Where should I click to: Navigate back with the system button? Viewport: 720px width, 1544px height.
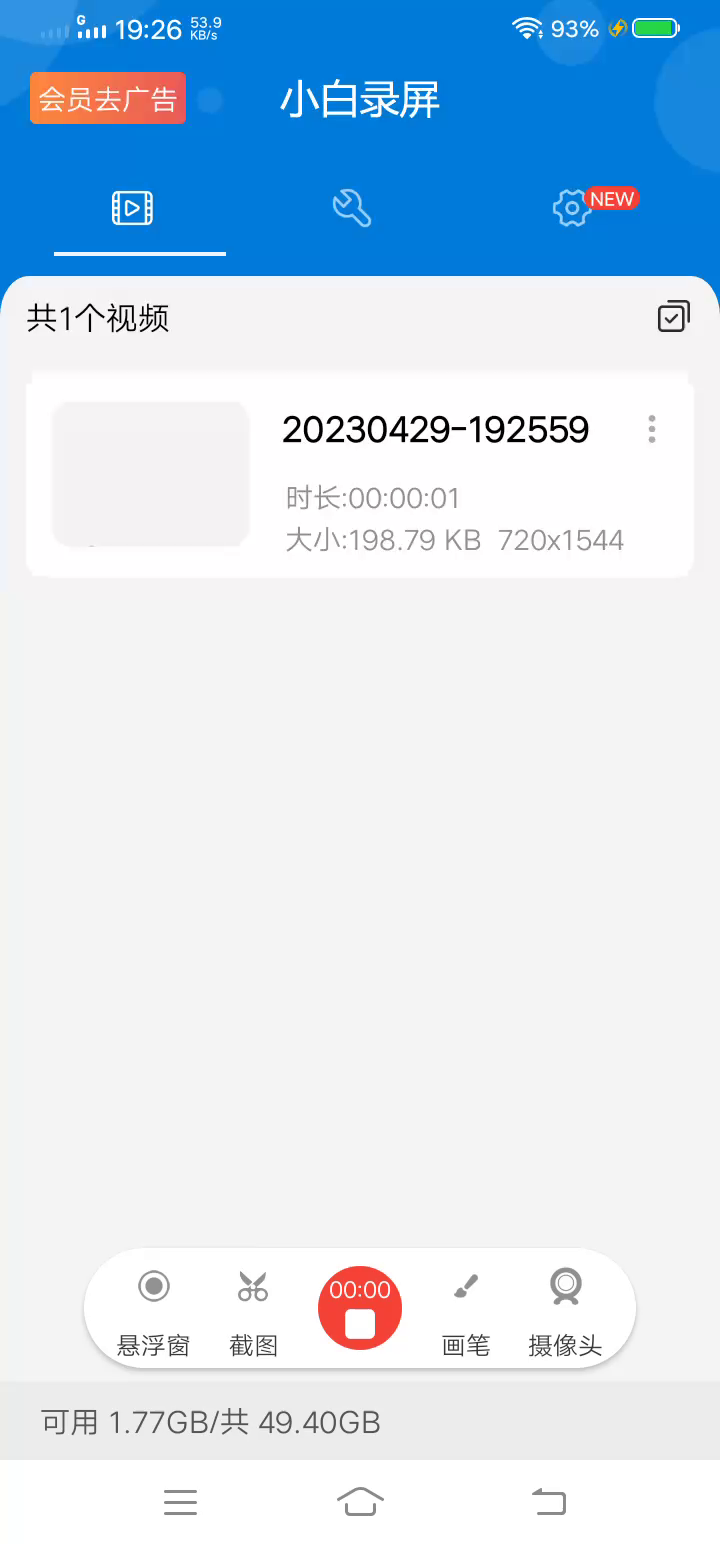pyautogui.click(x=548, y=1501)
